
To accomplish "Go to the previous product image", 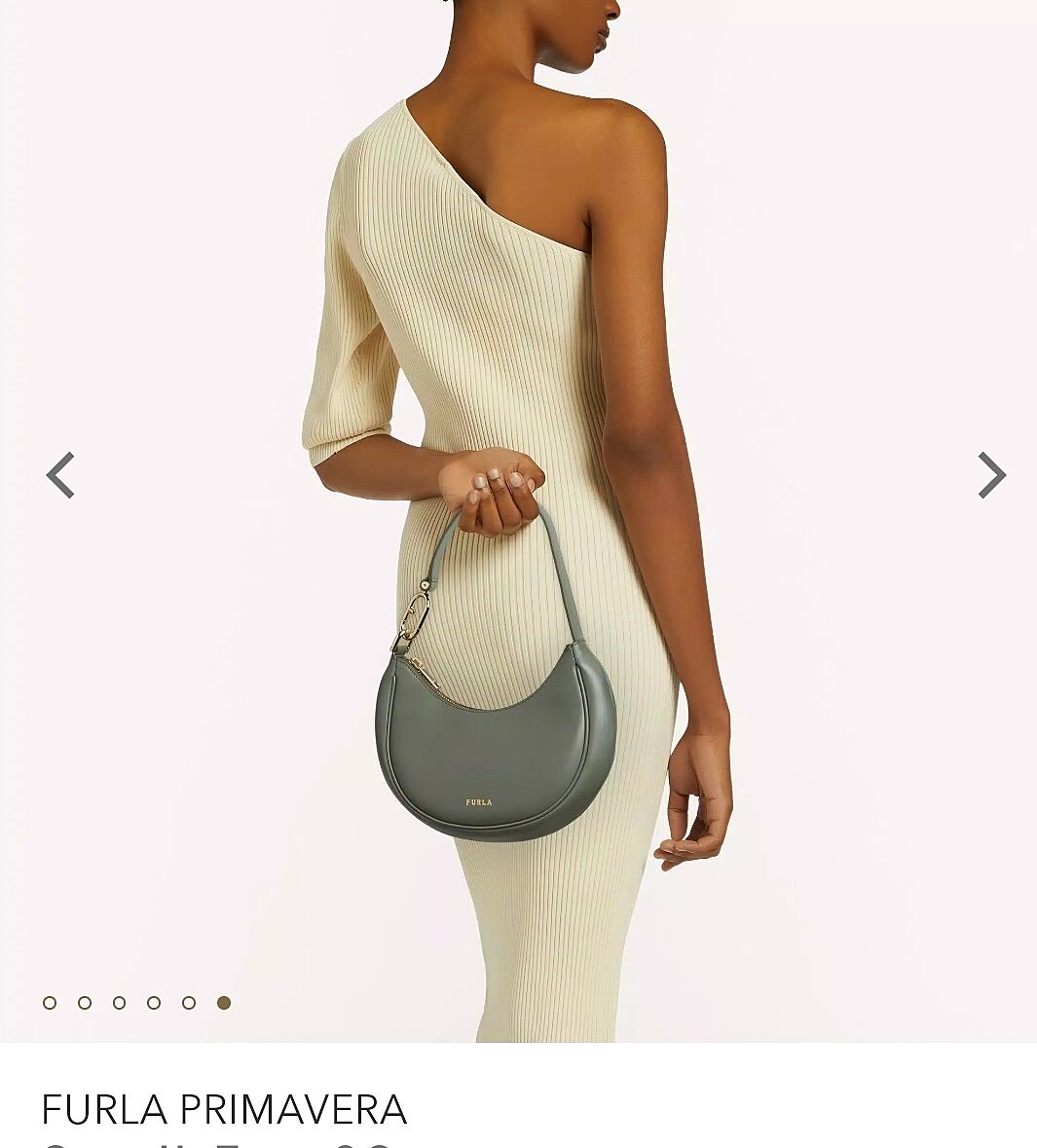I will click(60, 475).
